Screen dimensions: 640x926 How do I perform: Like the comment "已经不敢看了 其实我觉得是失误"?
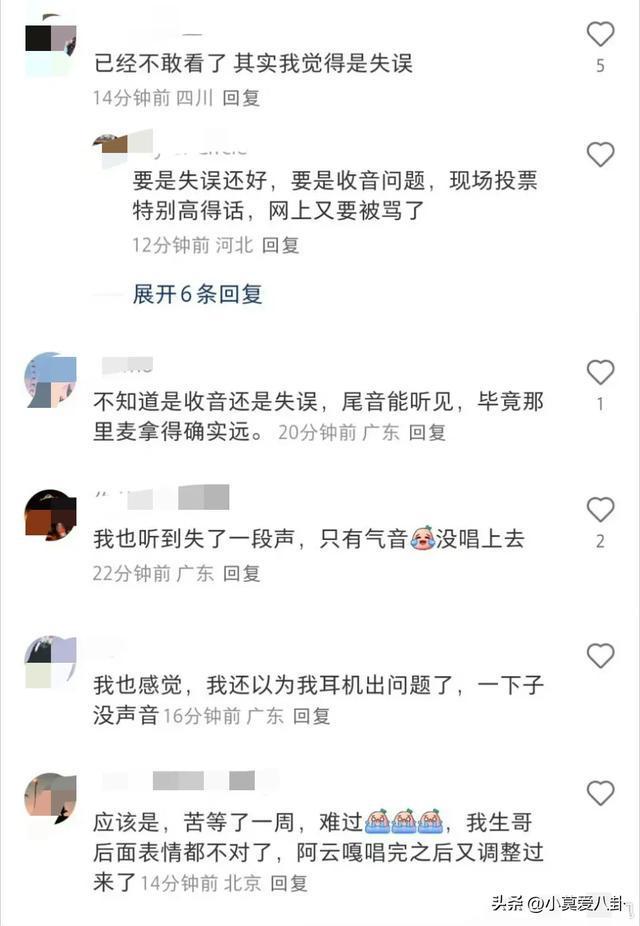[600, 35]
